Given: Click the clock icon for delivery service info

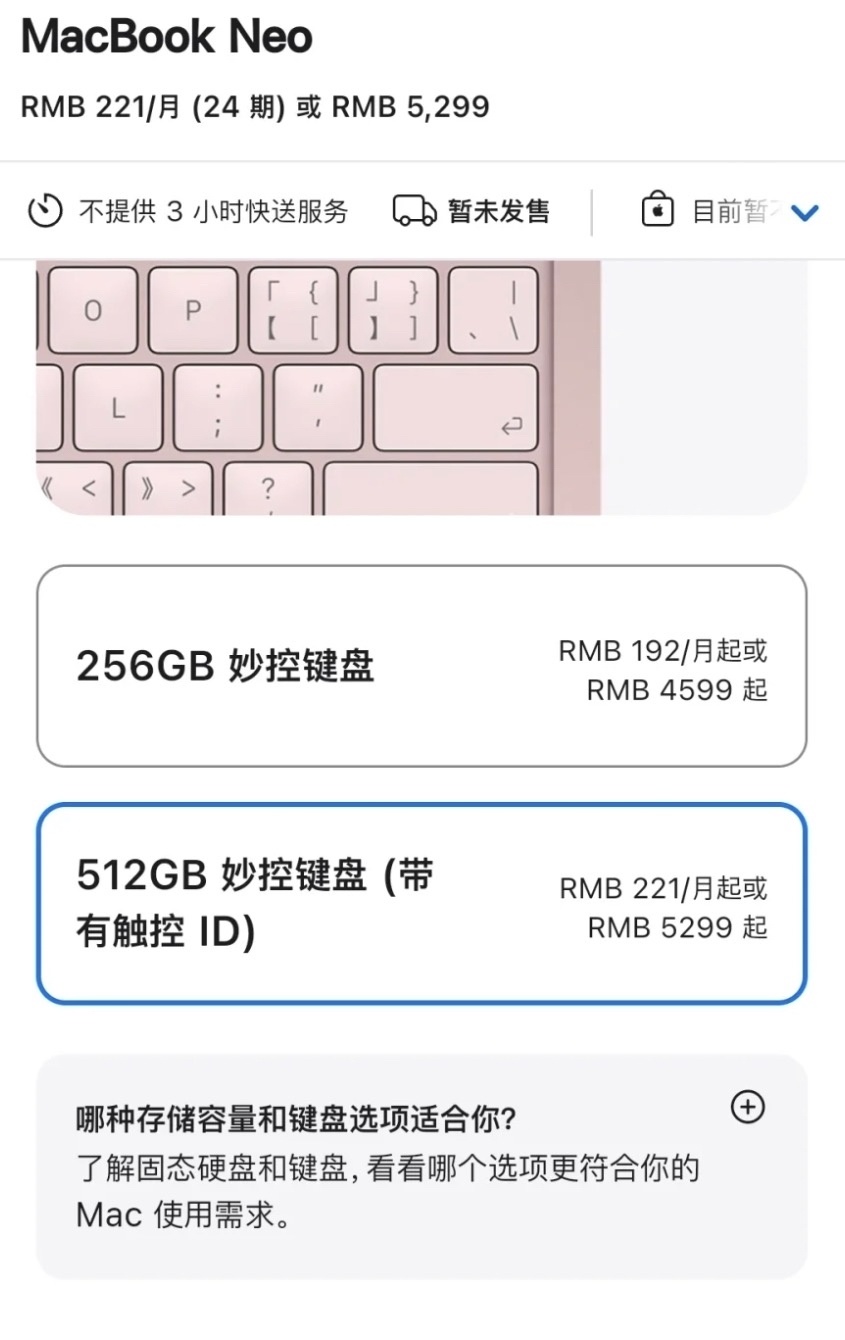Looking at the screenshot, I should 45,211.
